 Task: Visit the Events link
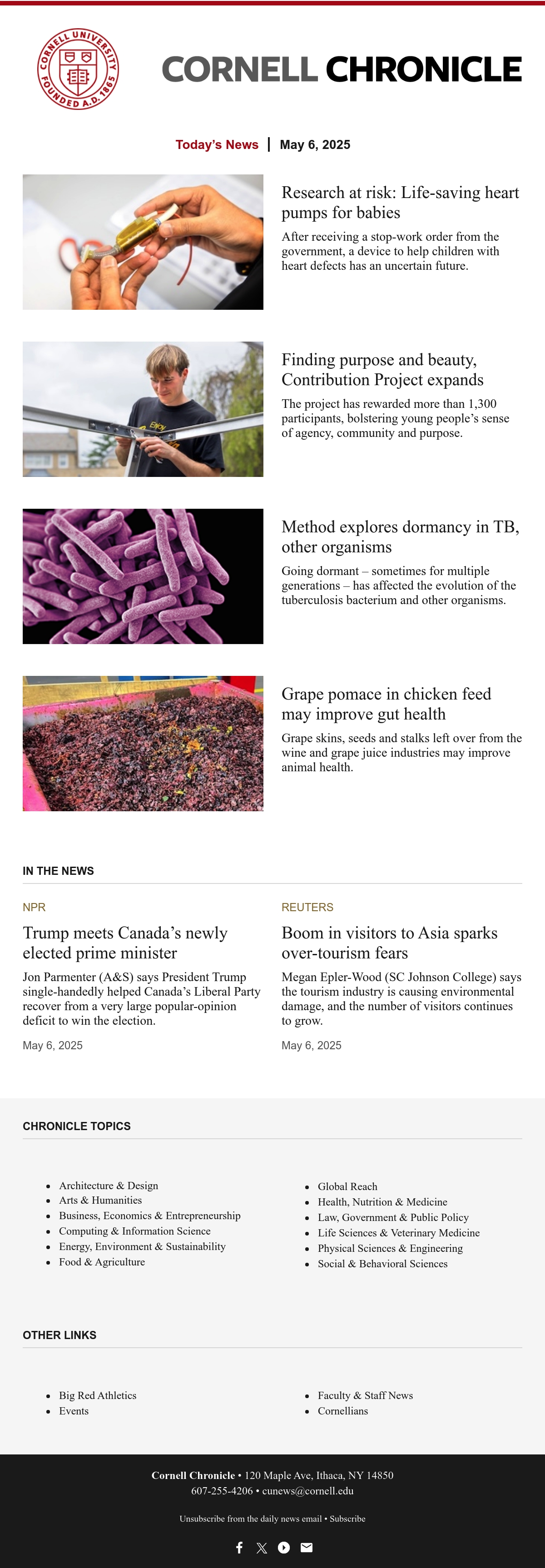click(x=74, y=1411)
